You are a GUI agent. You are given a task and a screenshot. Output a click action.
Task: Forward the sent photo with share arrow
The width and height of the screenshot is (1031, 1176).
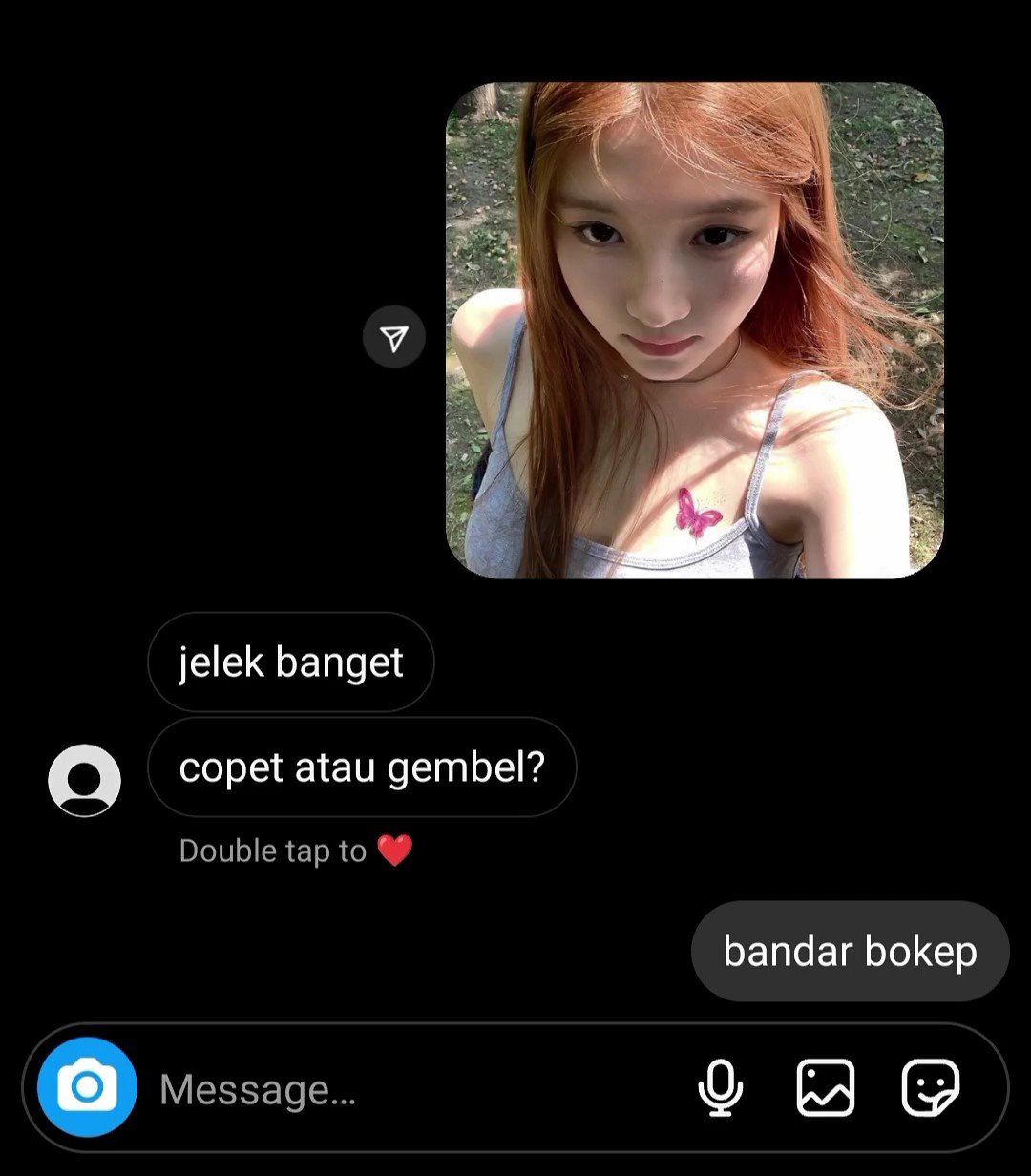pyautogui.click(x=393, y=337)
